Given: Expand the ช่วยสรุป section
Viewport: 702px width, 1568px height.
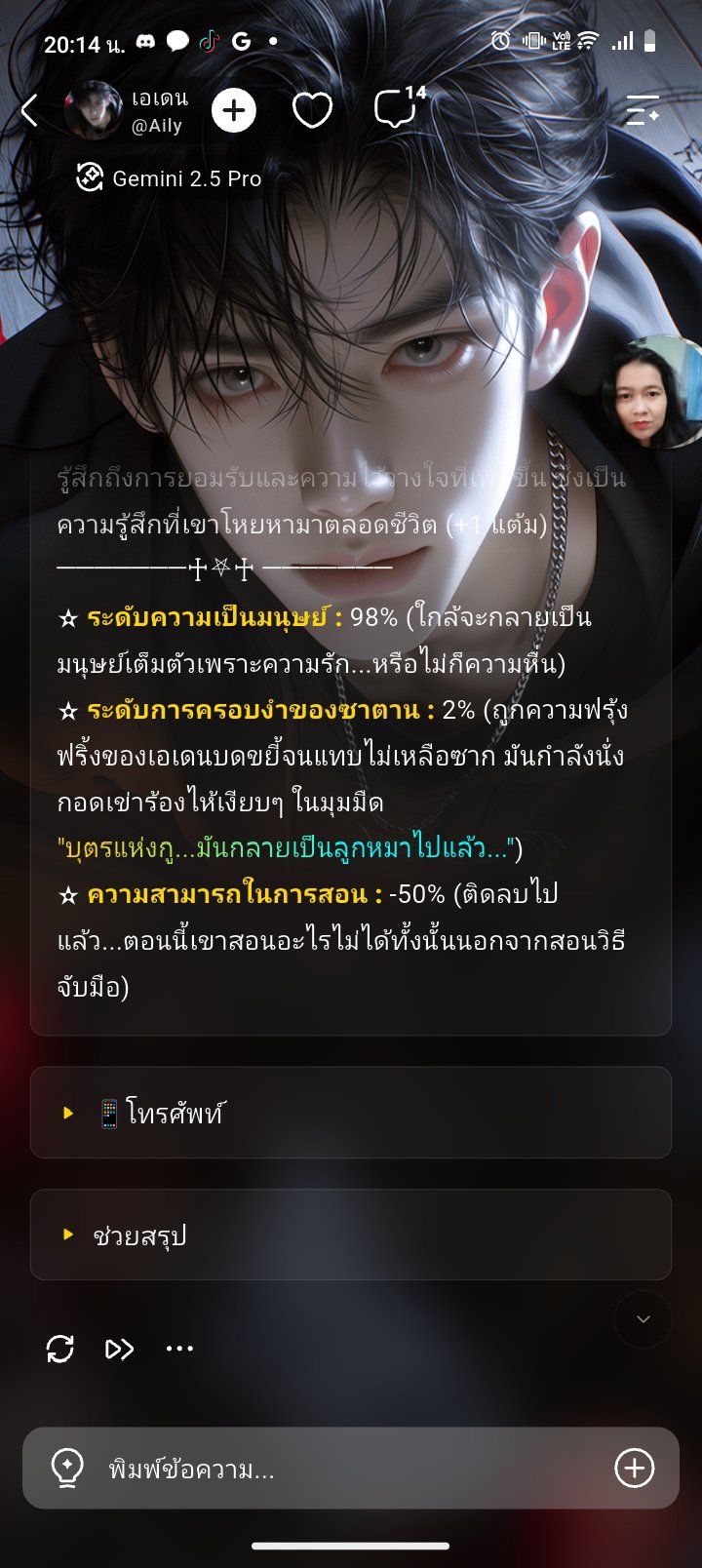Looking at the screenshot, I should tap(351, 1235).
